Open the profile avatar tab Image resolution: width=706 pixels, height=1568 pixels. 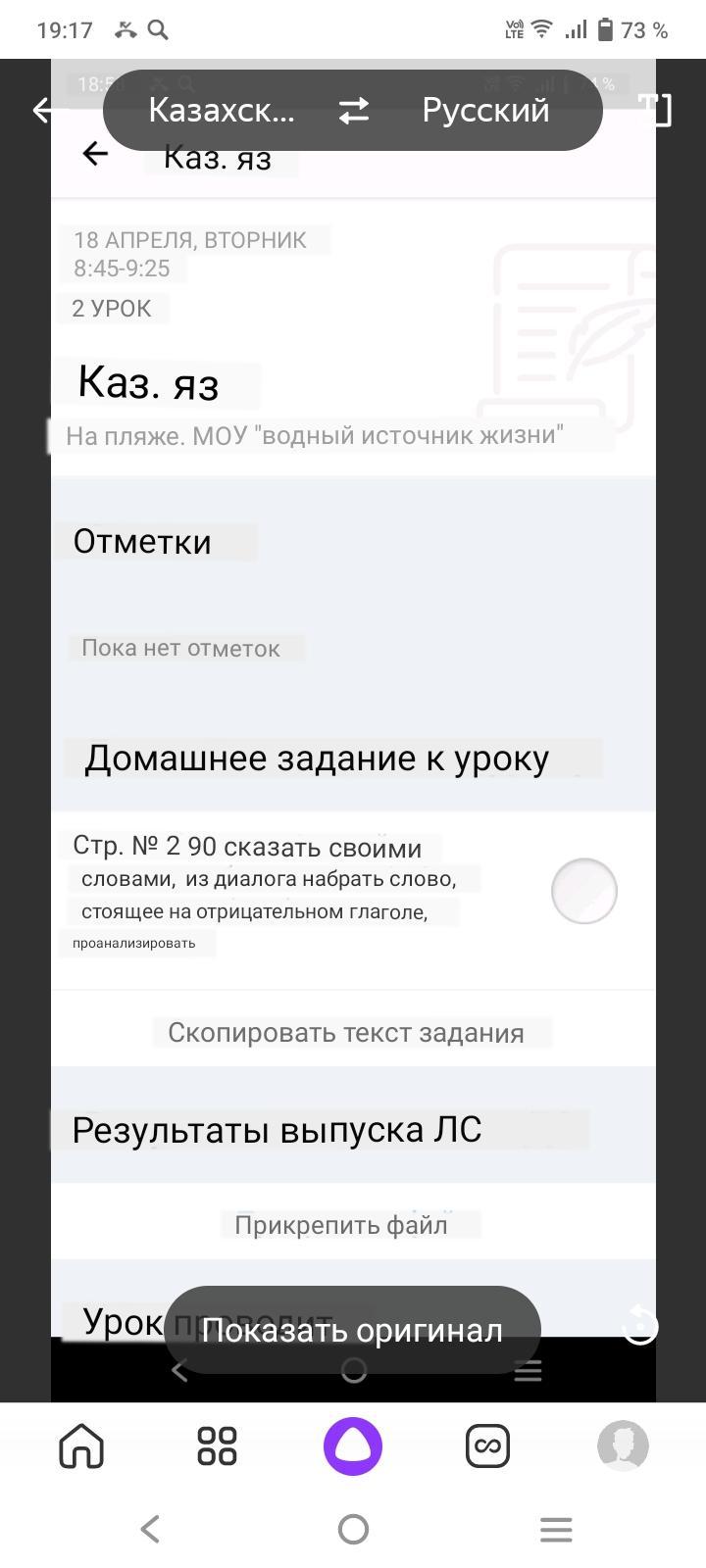click(x=623, y=1445)
